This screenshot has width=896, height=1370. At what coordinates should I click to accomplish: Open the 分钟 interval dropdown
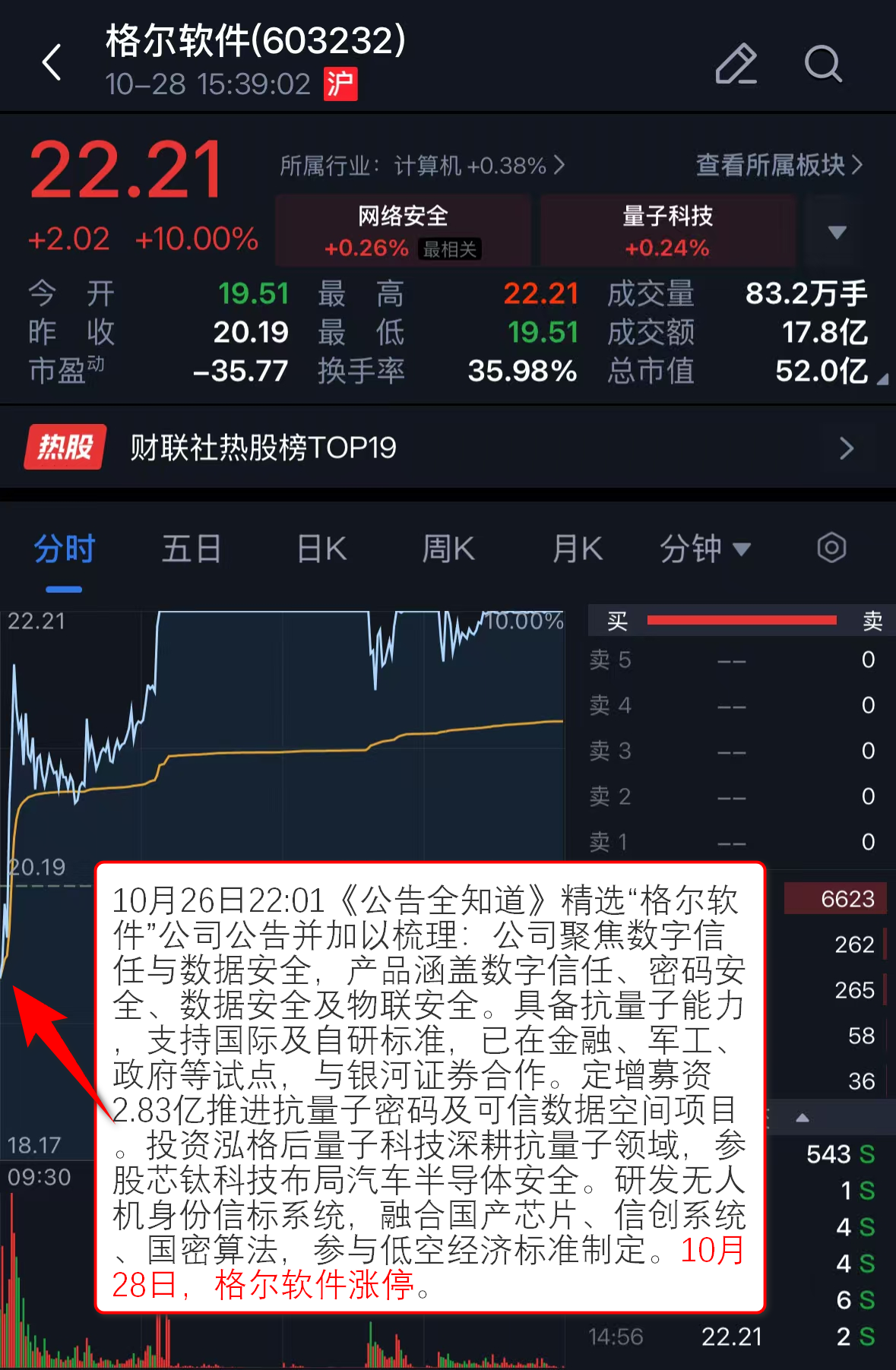pos(704,549)
